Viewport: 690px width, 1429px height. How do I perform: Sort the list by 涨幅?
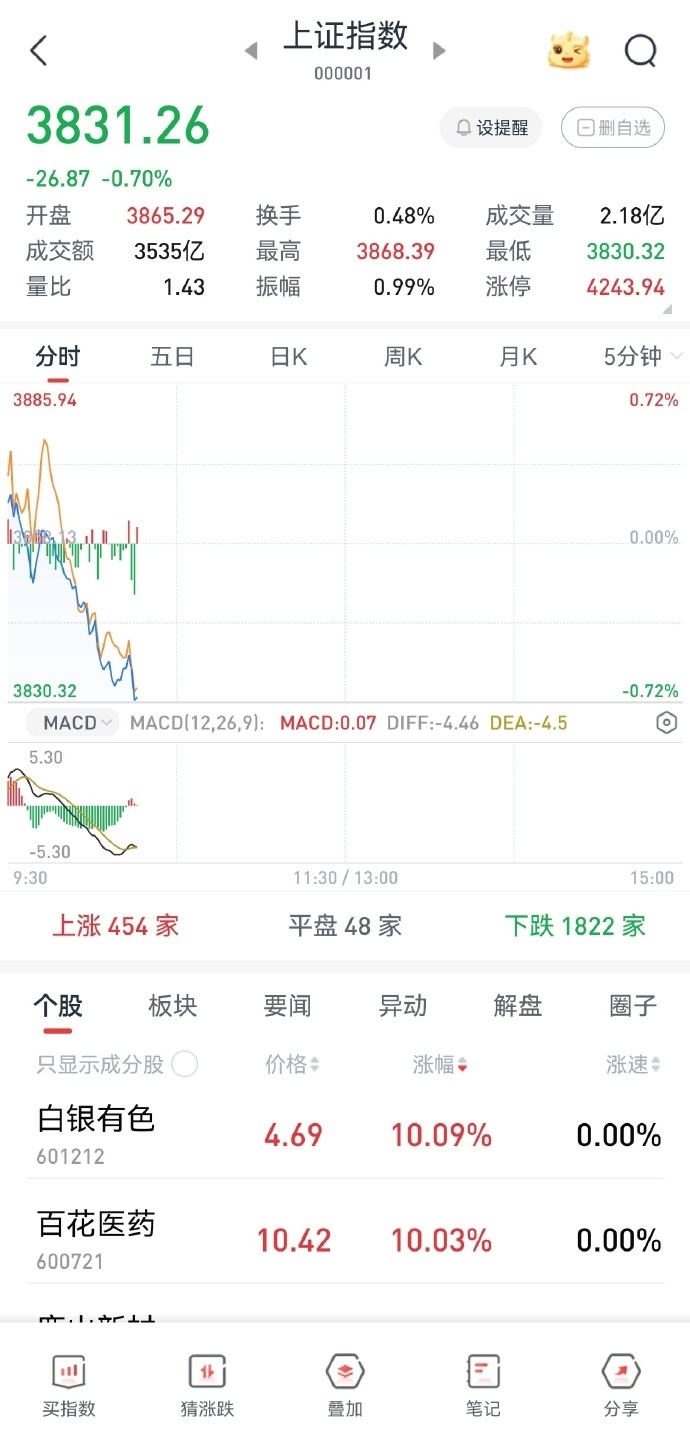[440, 1065]
